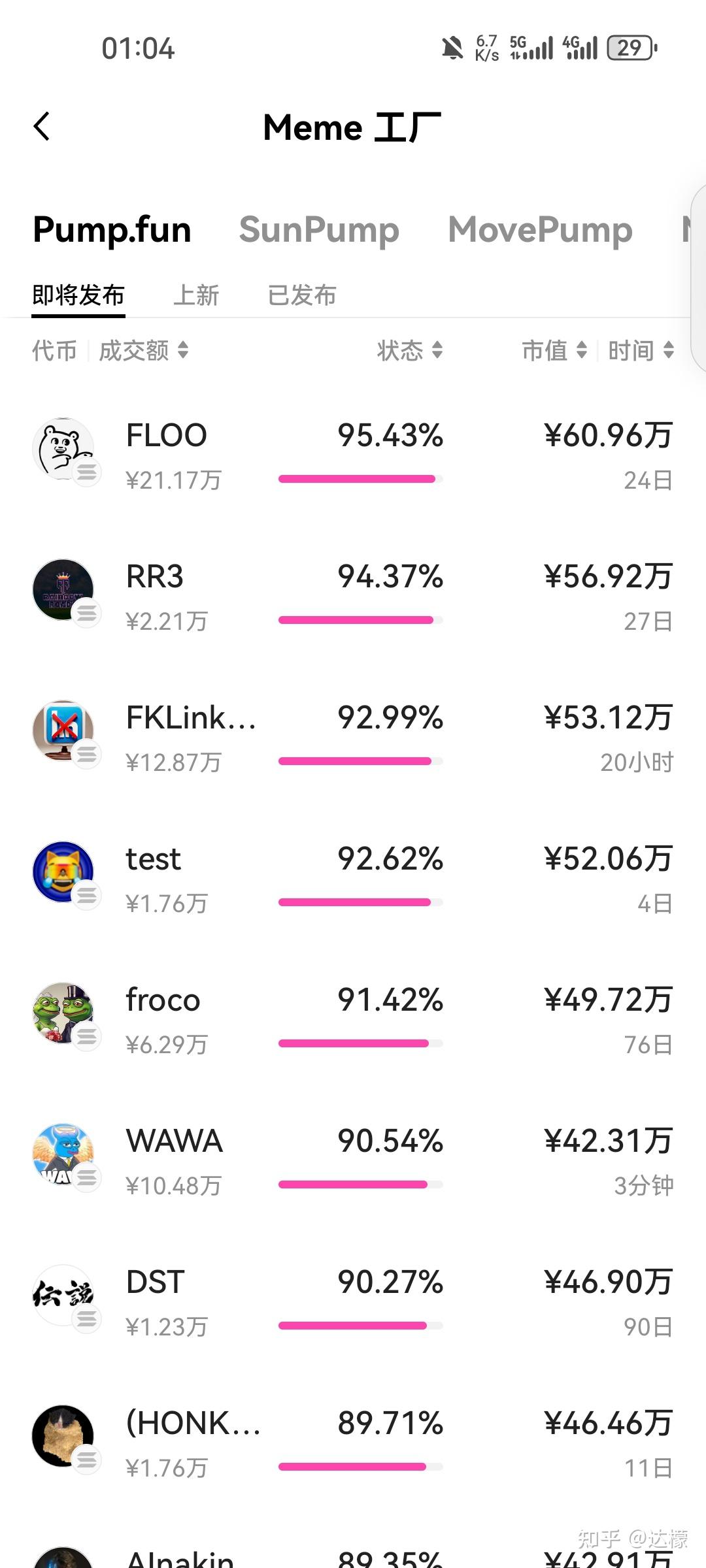View the DST token details
This screenshot has width=706, height=1568.
tap(353, 1303)
